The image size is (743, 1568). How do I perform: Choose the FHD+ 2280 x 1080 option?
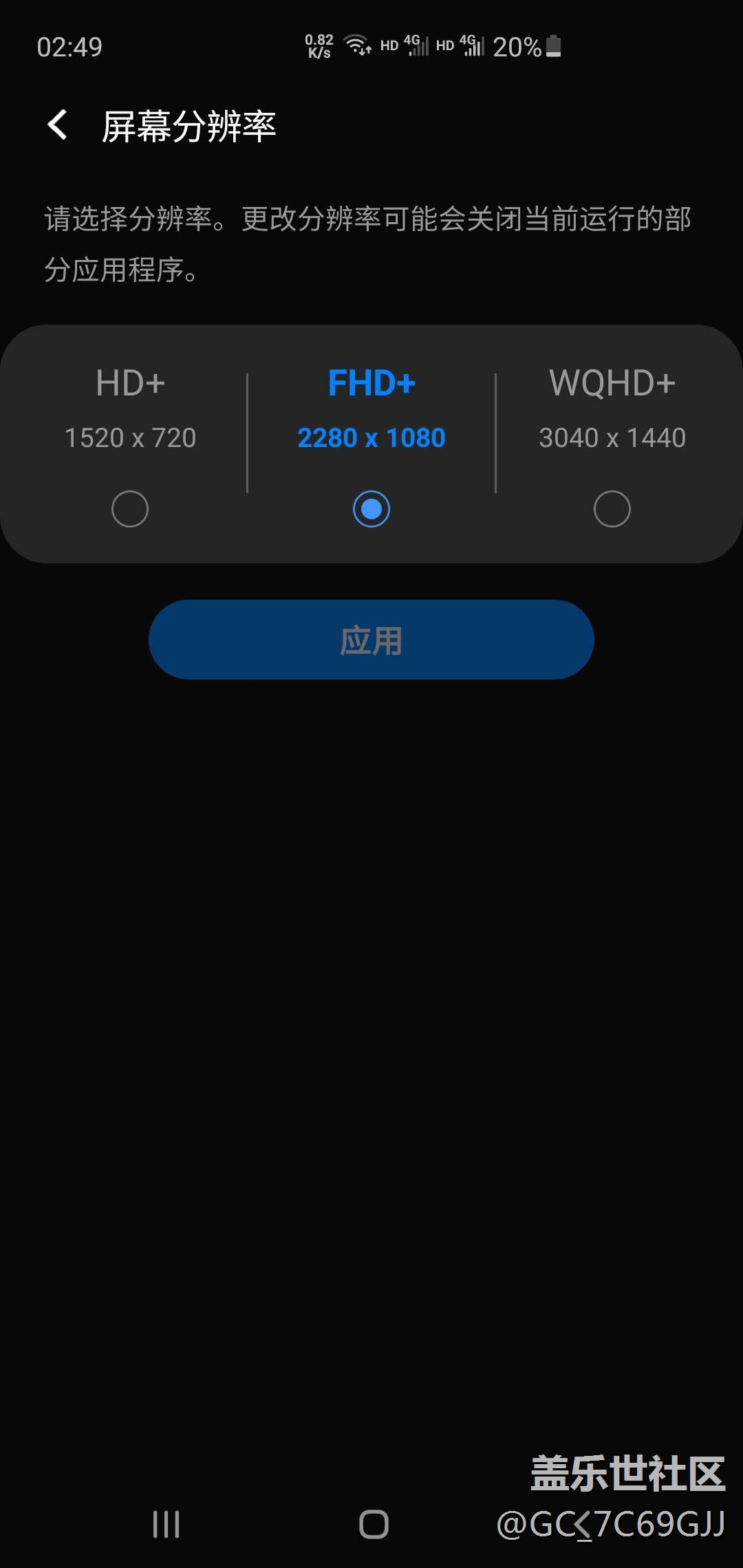click(371, 509)
